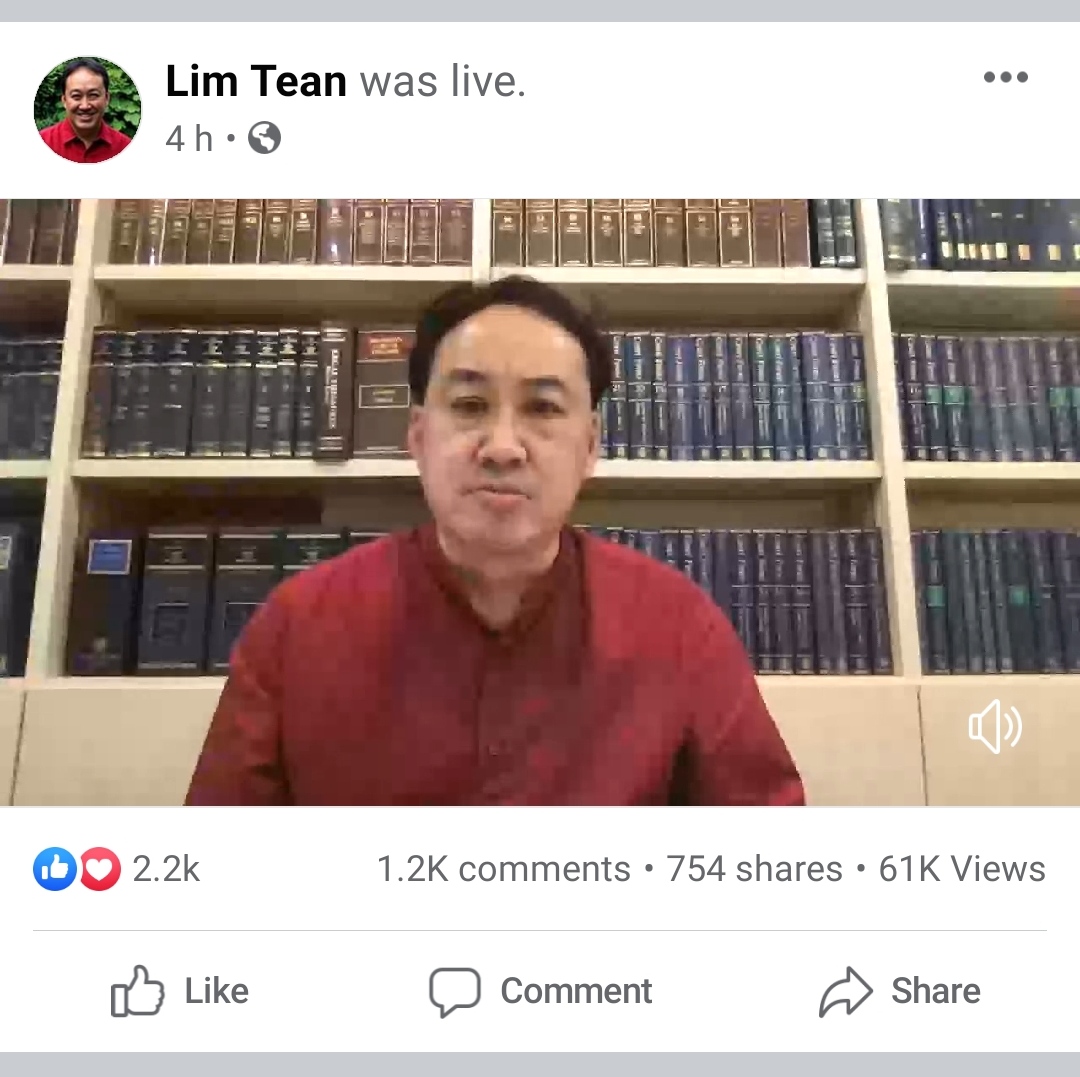Open the Lim Tean profile name link
The height and width of the screenshot is (1077, 1080).
(256, 81)
